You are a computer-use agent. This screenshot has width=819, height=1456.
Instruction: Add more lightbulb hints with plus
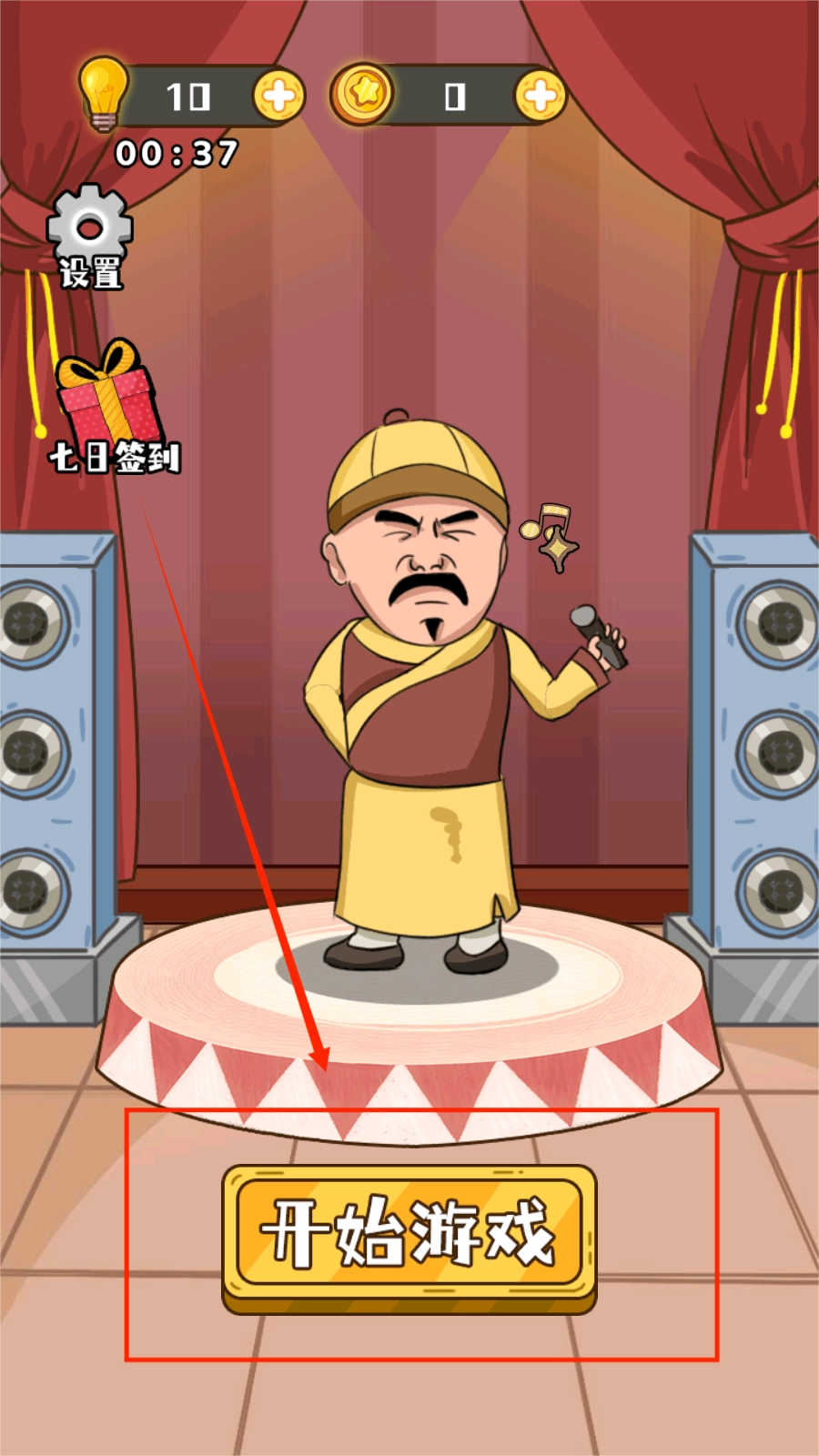click(278, 96)
